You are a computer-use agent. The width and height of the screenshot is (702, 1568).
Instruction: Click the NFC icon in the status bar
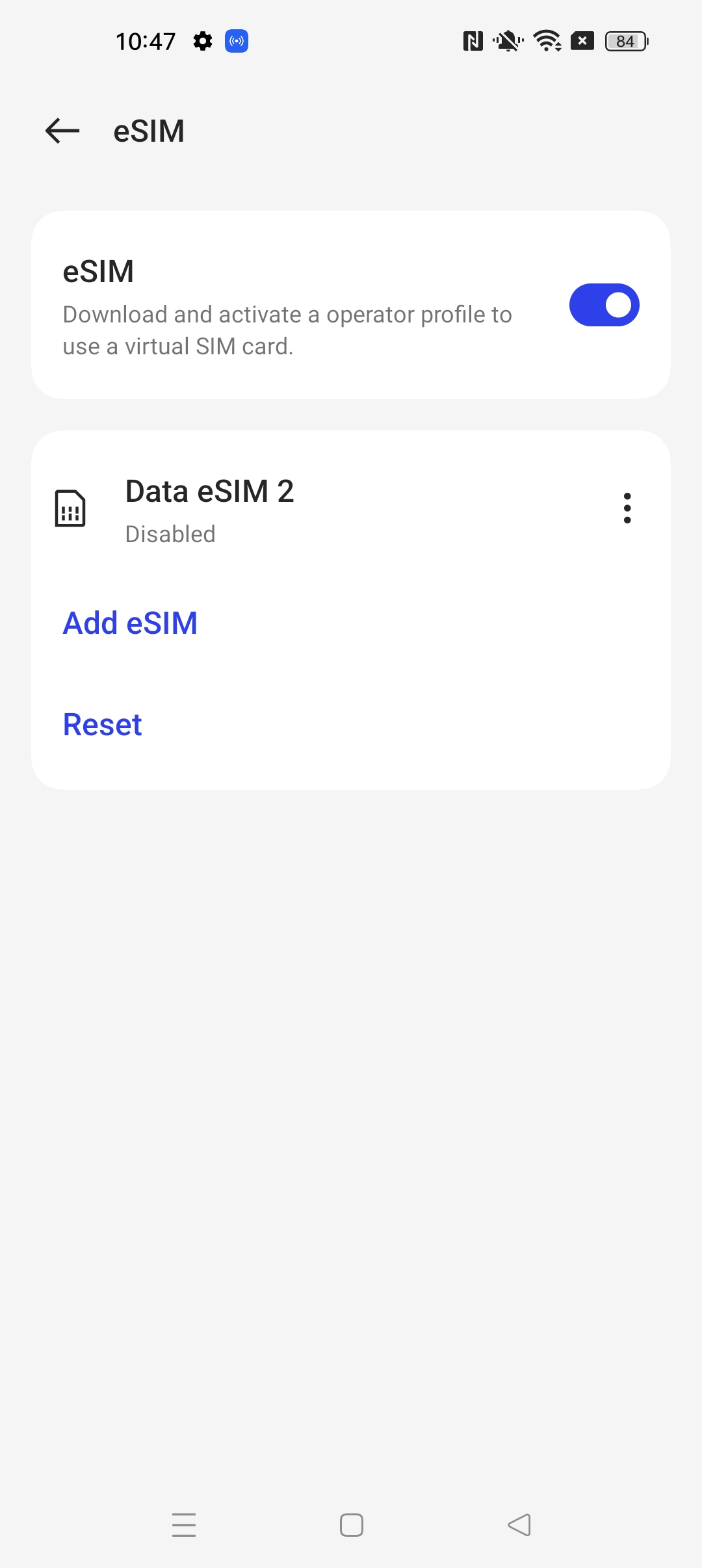click(x=473, y=41)
